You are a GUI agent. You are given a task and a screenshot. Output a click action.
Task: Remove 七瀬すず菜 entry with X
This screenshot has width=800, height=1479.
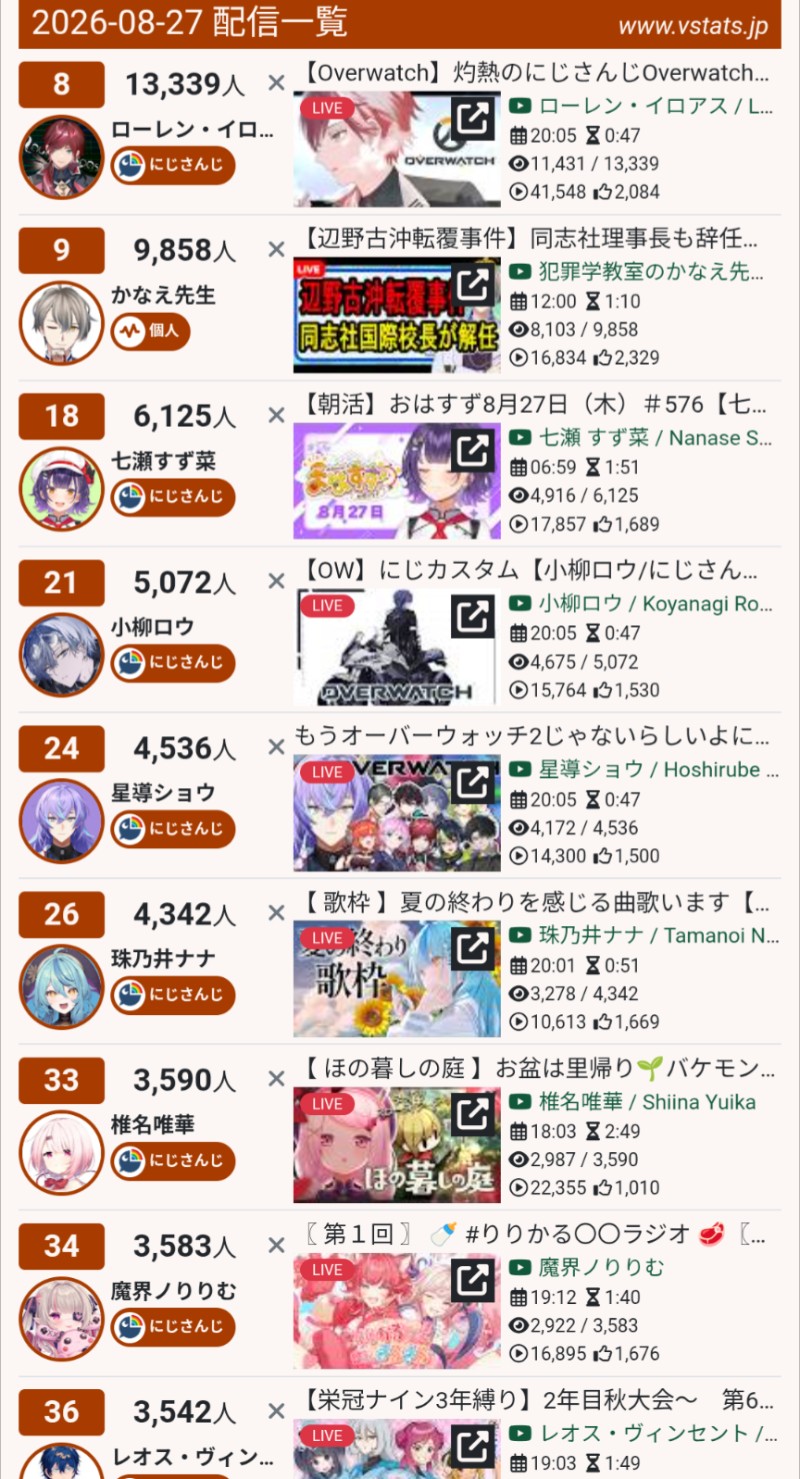[x=276, y=415]
